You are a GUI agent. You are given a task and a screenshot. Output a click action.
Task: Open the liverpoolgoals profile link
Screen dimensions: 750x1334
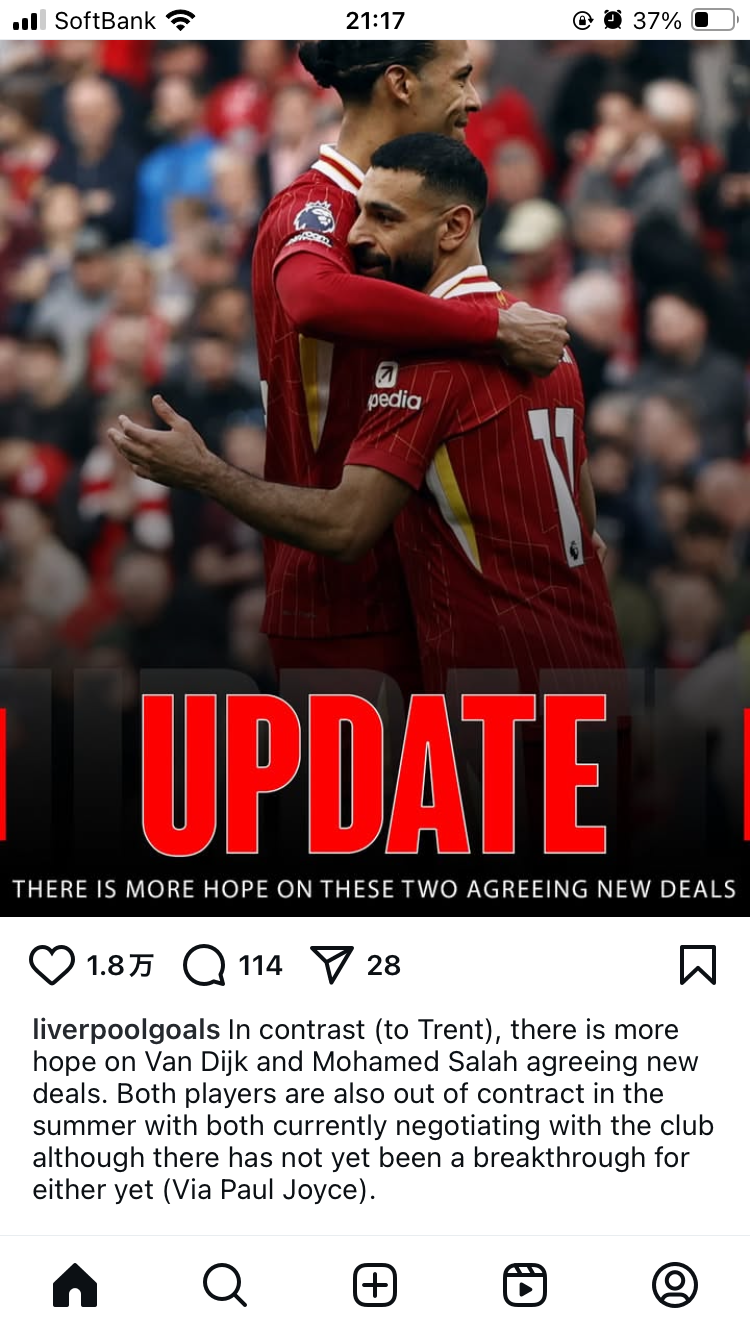[x=126, y=1030]
